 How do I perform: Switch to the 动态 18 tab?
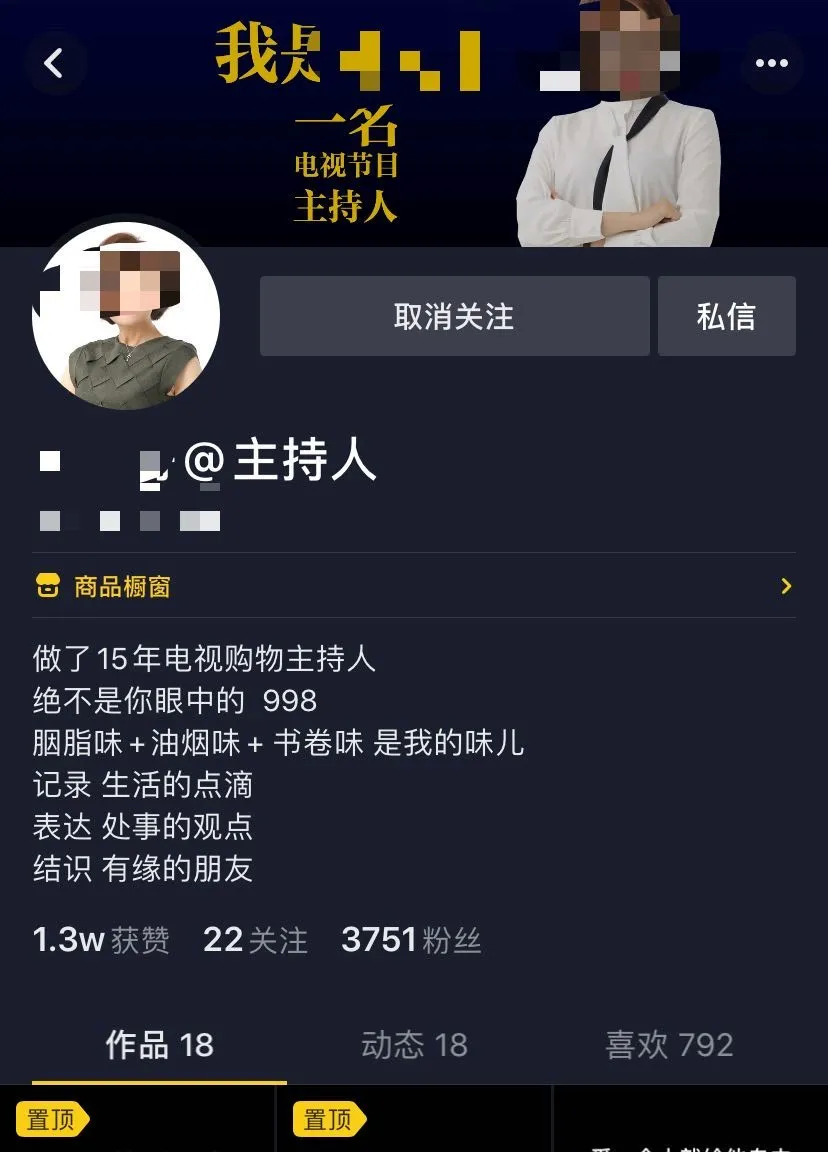414,1046
